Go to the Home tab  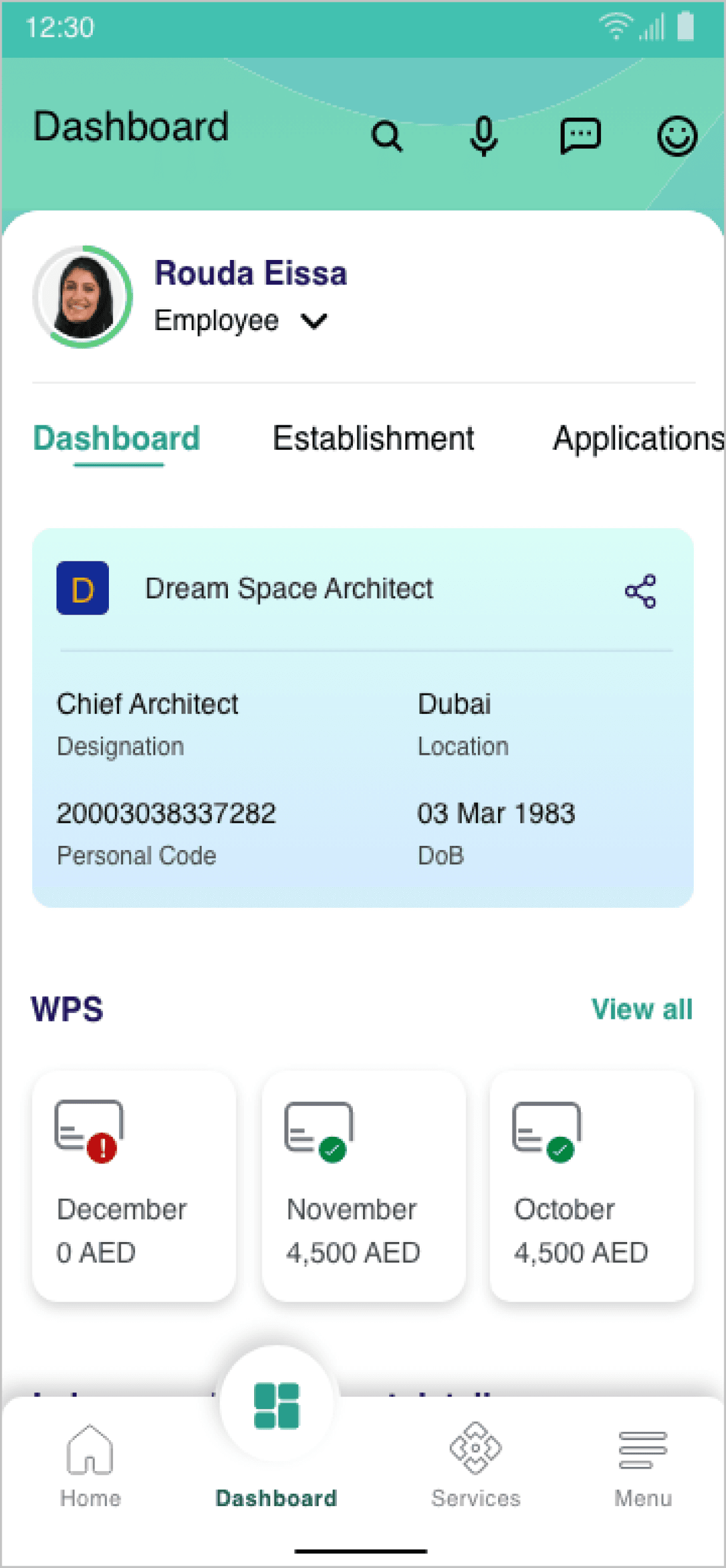[90, 1465]
